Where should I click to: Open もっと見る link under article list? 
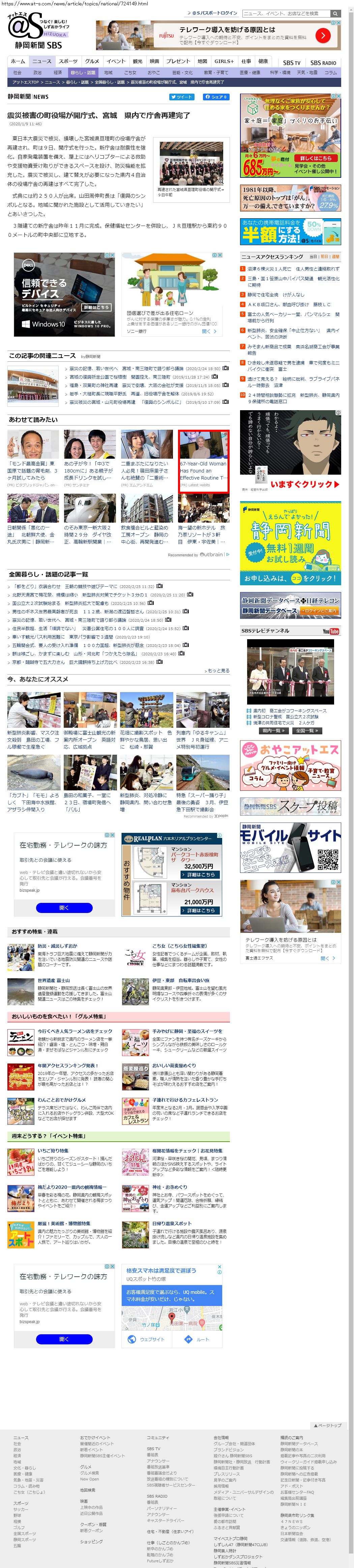pyautogui.click(x=217, y=670)
